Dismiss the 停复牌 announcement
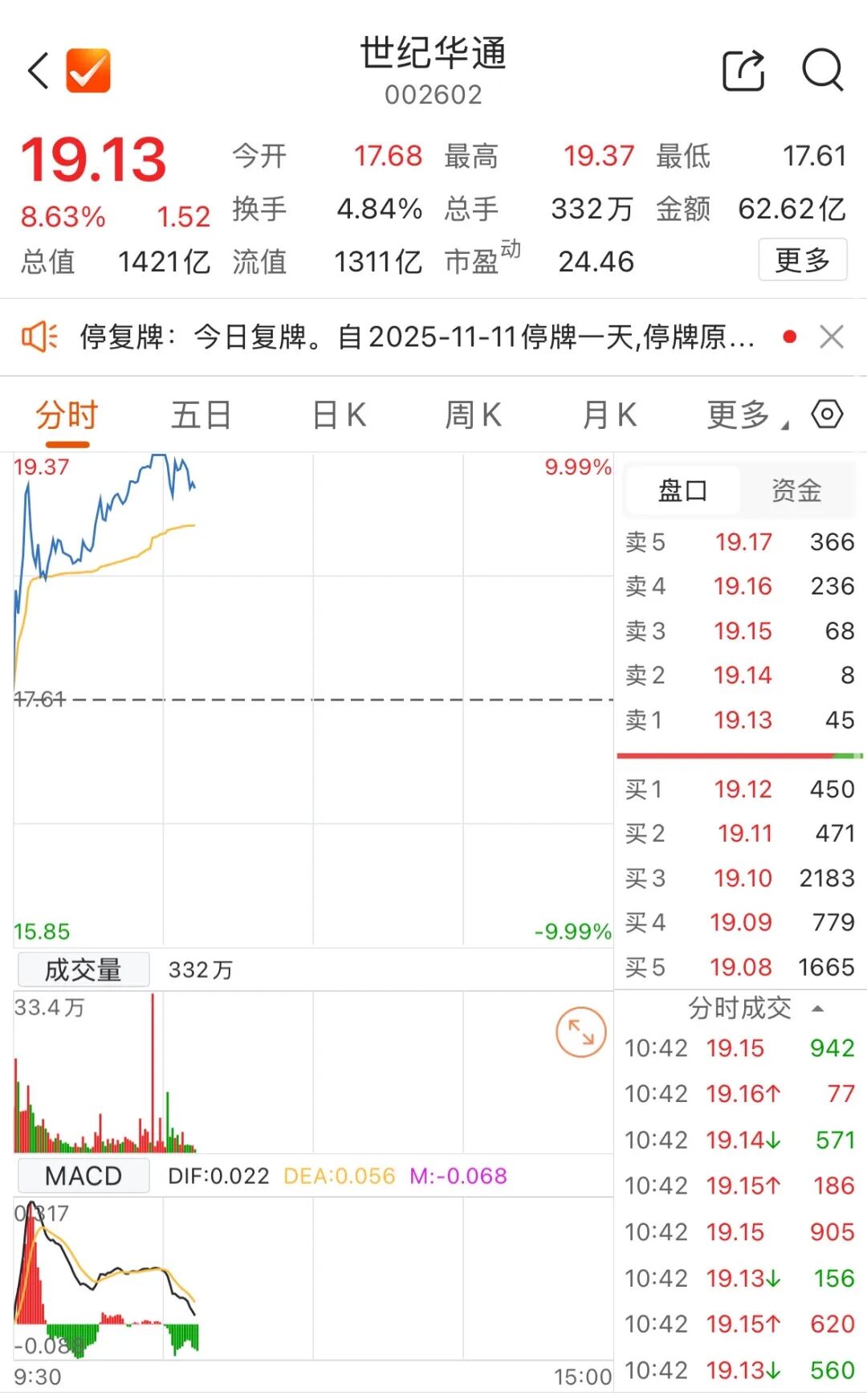Screen dimensions: 867x1400 (832, 337)
